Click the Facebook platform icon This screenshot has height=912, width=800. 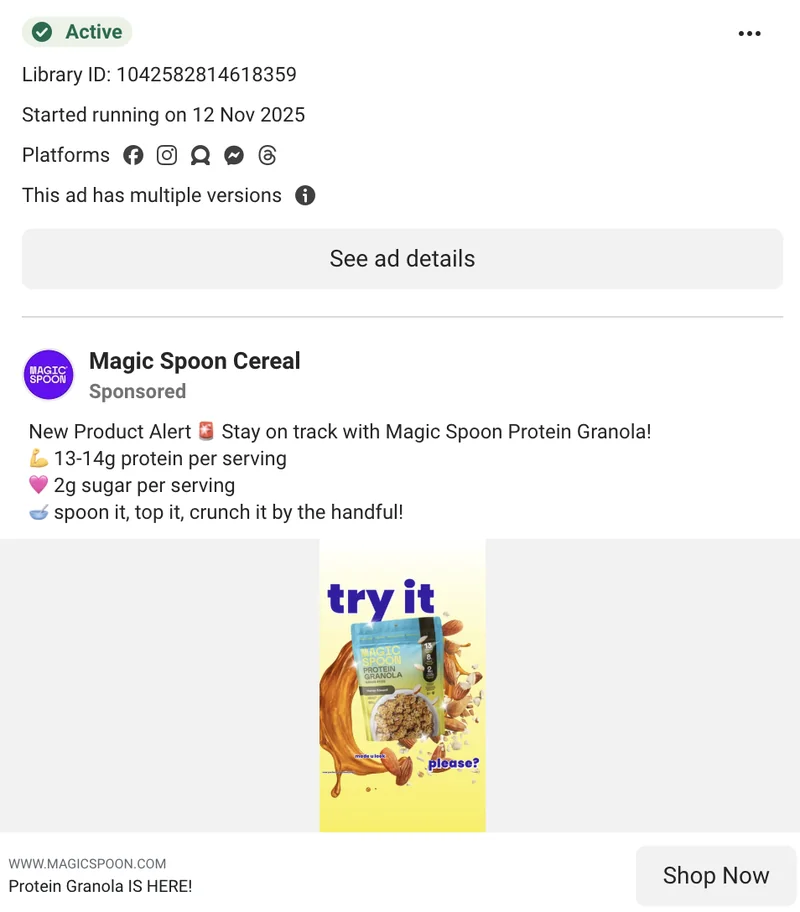(133, 155)
